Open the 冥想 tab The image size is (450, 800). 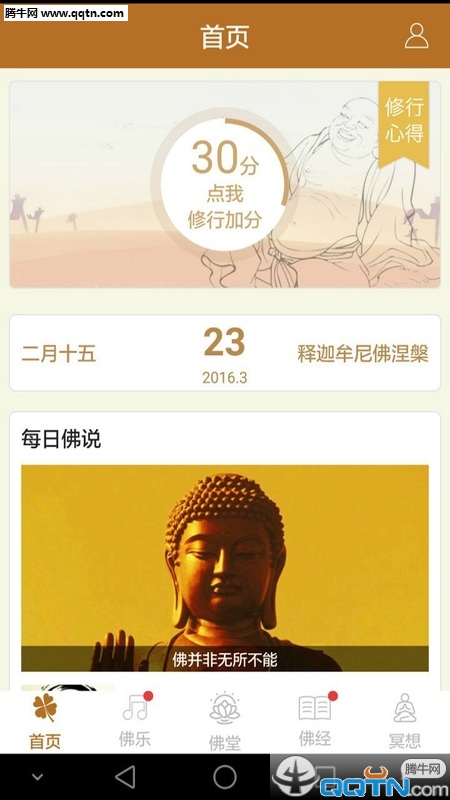click(405, 721)
